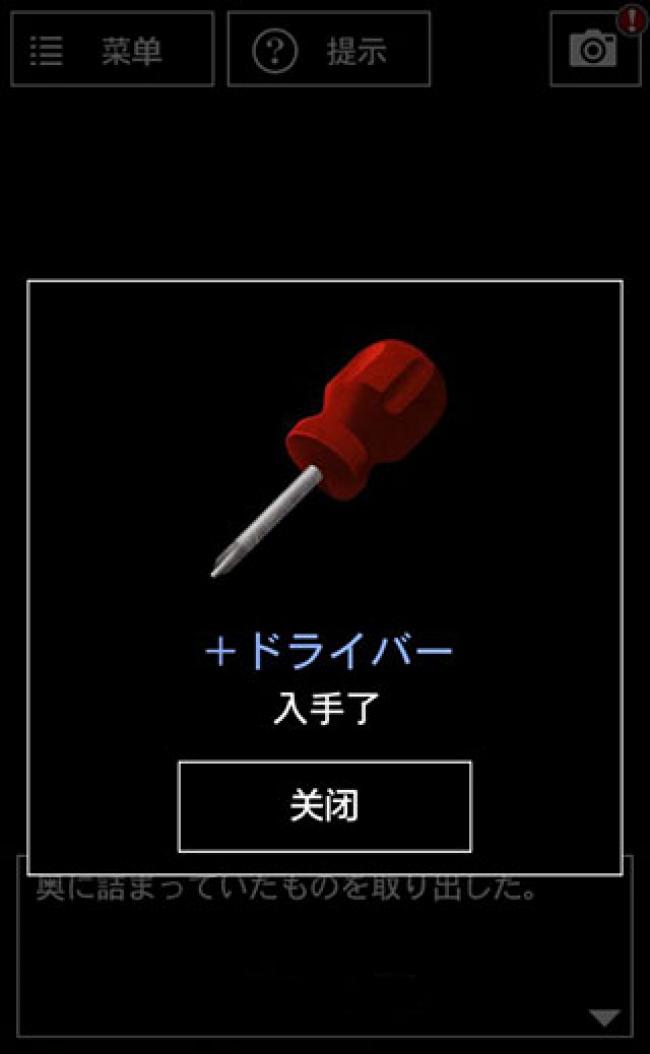The width and height of the screenshot is (650, 1054).
Task: Open the 提示 hint button
Action: 329,49
